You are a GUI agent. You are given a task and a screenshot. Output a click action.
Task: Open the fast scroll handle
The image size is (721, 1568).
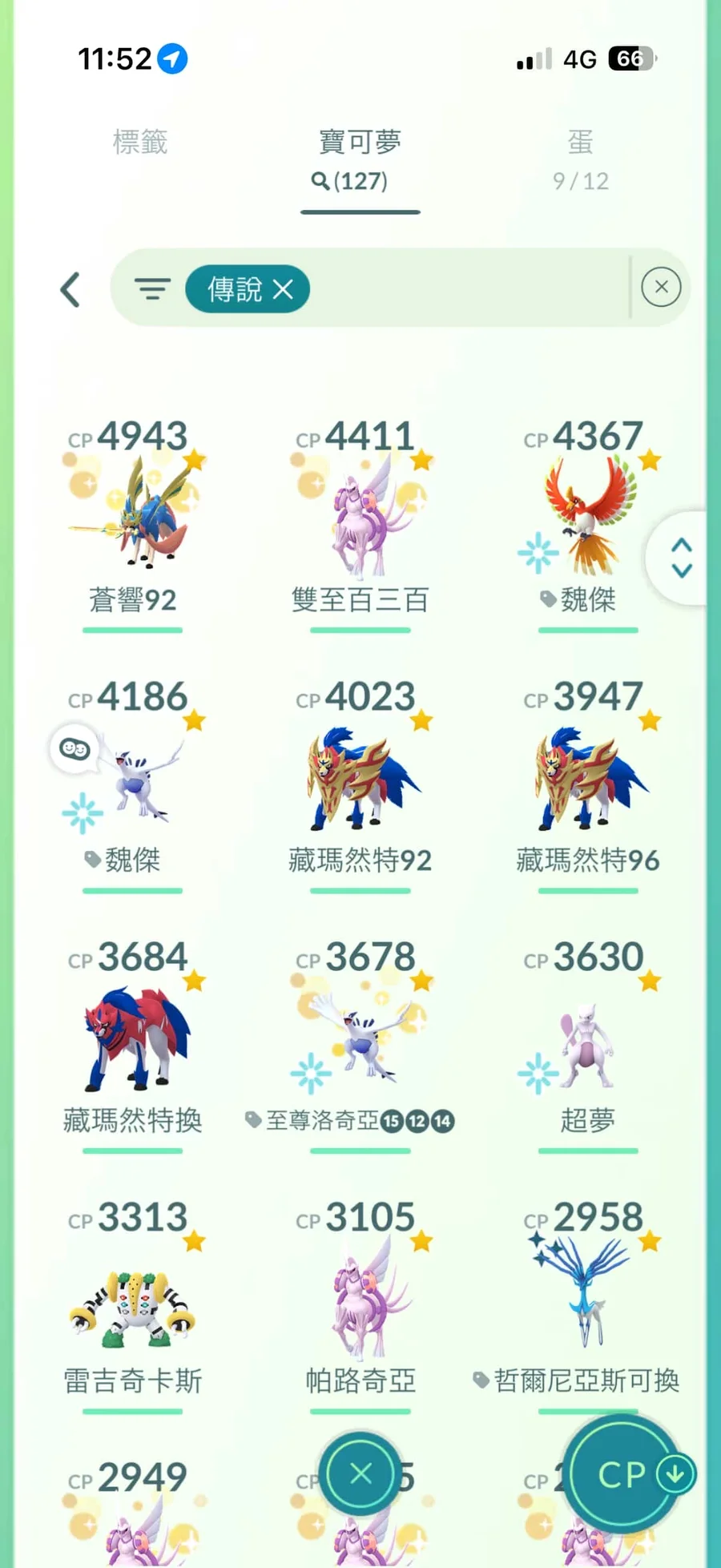[681, 558]
